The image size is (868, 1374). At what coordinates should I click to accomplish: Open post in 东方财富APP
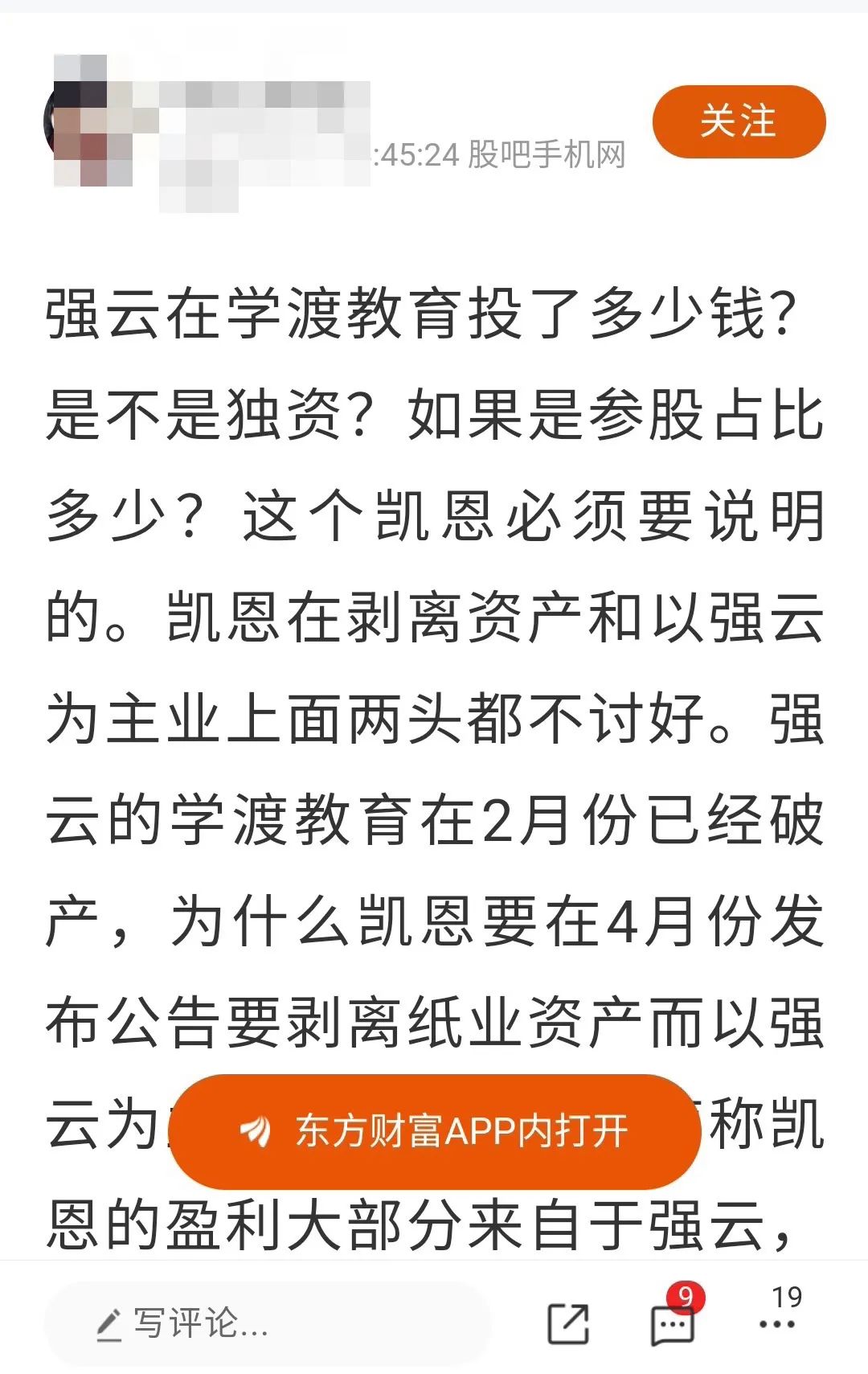pyautogui.click(x=435, y=1131)
